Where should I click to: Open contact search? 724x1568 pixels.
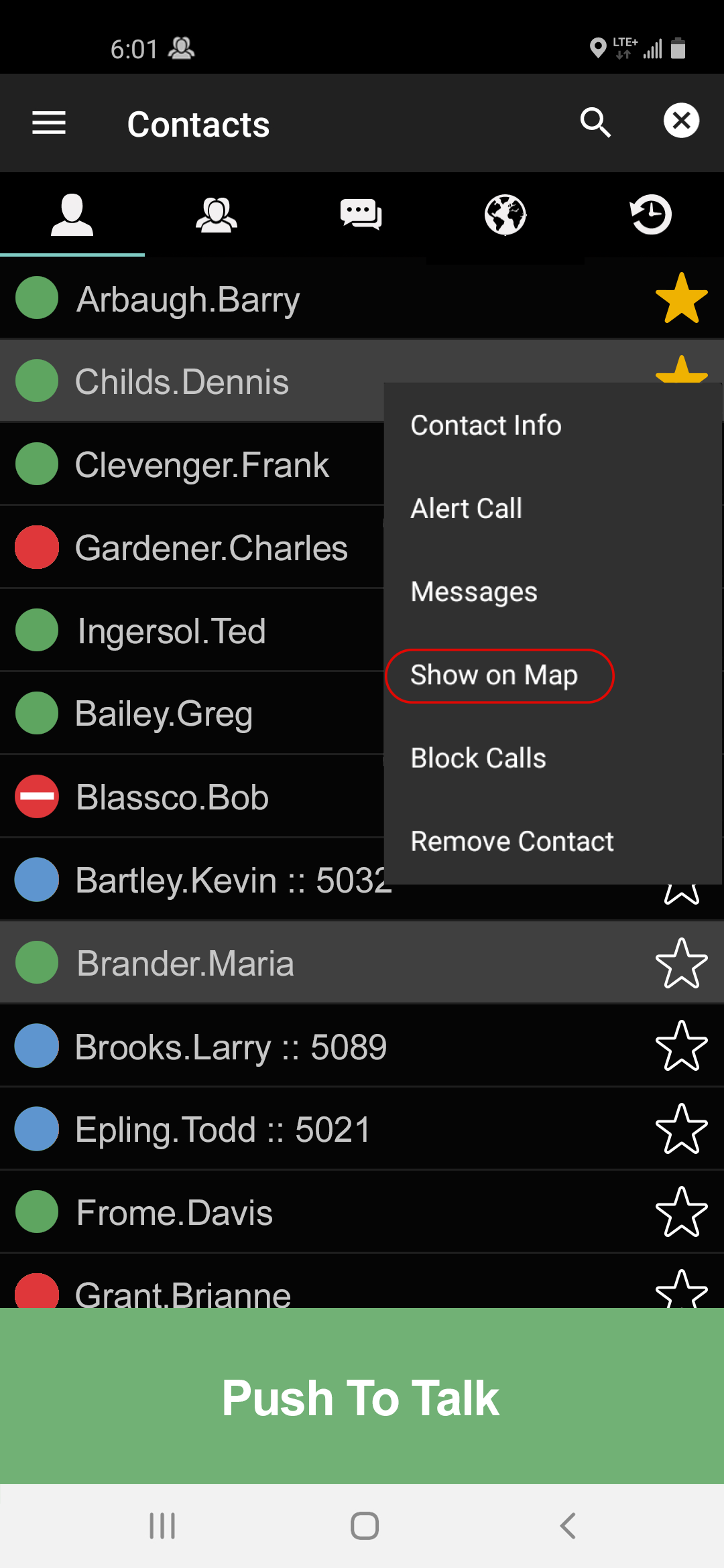pos(595,123)
